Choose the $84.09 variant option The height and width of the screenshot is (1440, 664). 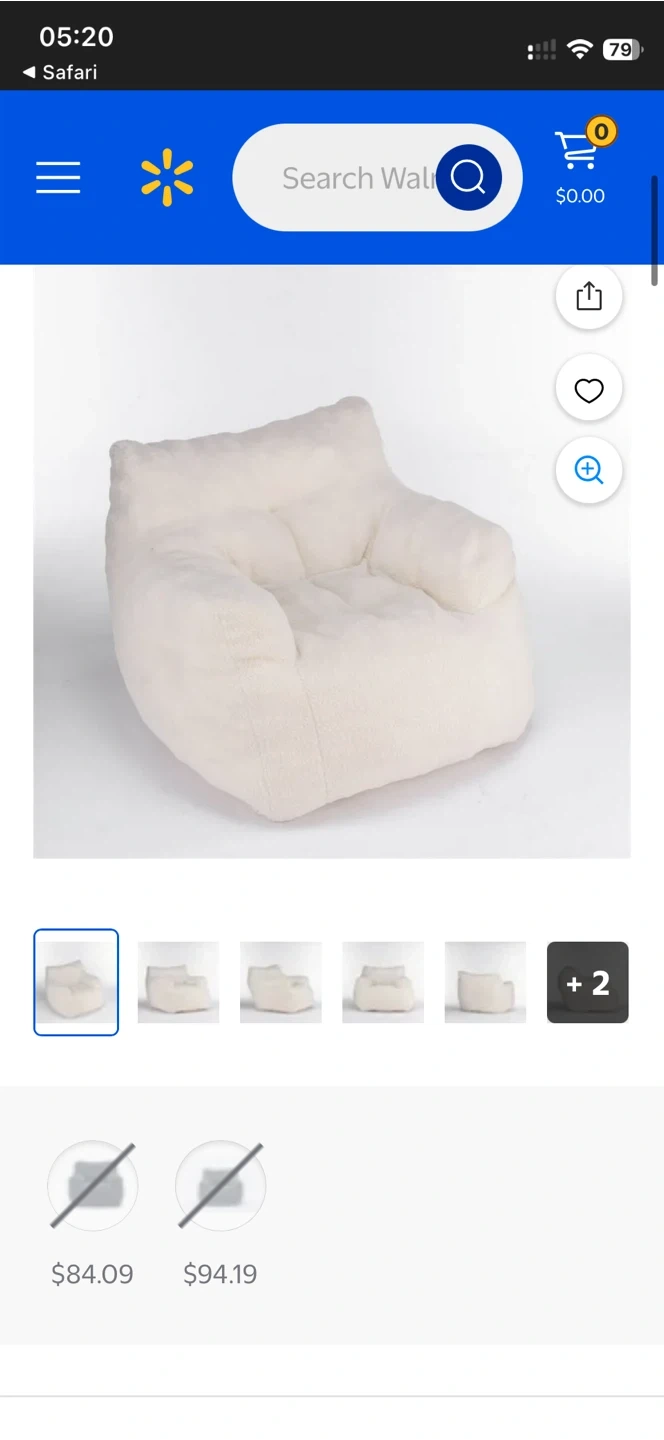pos(92,1186)
